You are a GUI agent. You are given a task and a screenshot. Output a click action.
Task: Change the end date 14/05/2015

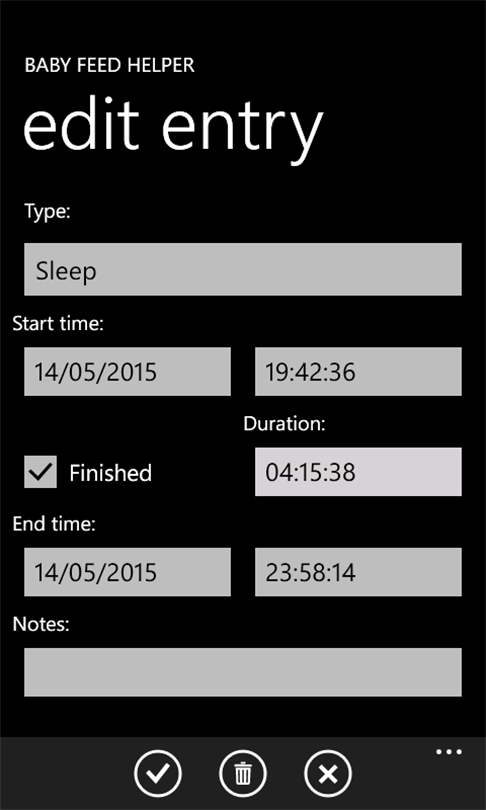(x=128, y=572)
